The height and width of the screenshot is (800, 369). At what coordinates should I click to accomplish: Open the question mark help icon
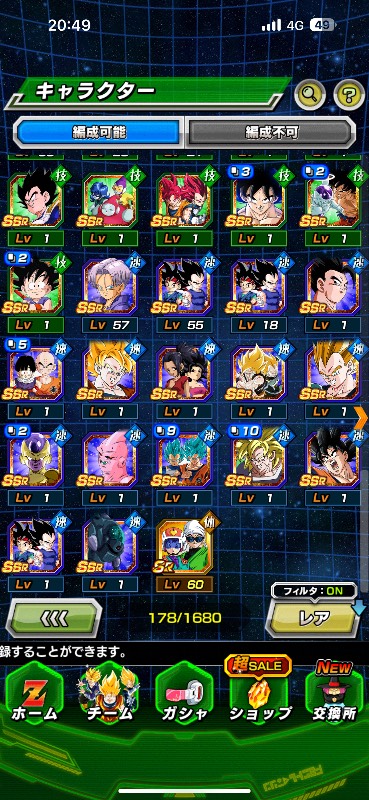[x=349, y=94]
